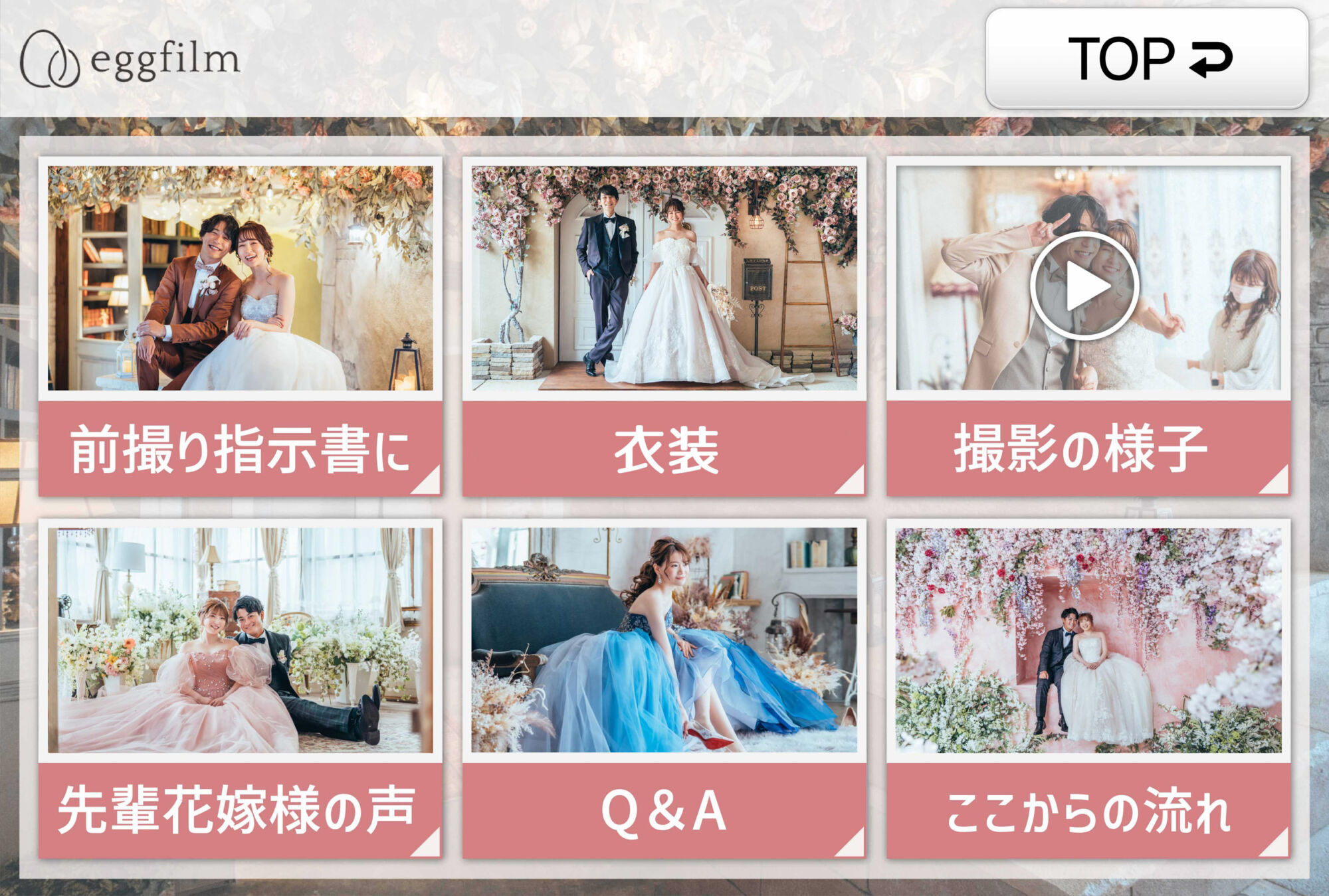Return to the TOP page

[x=1147, y=58]
